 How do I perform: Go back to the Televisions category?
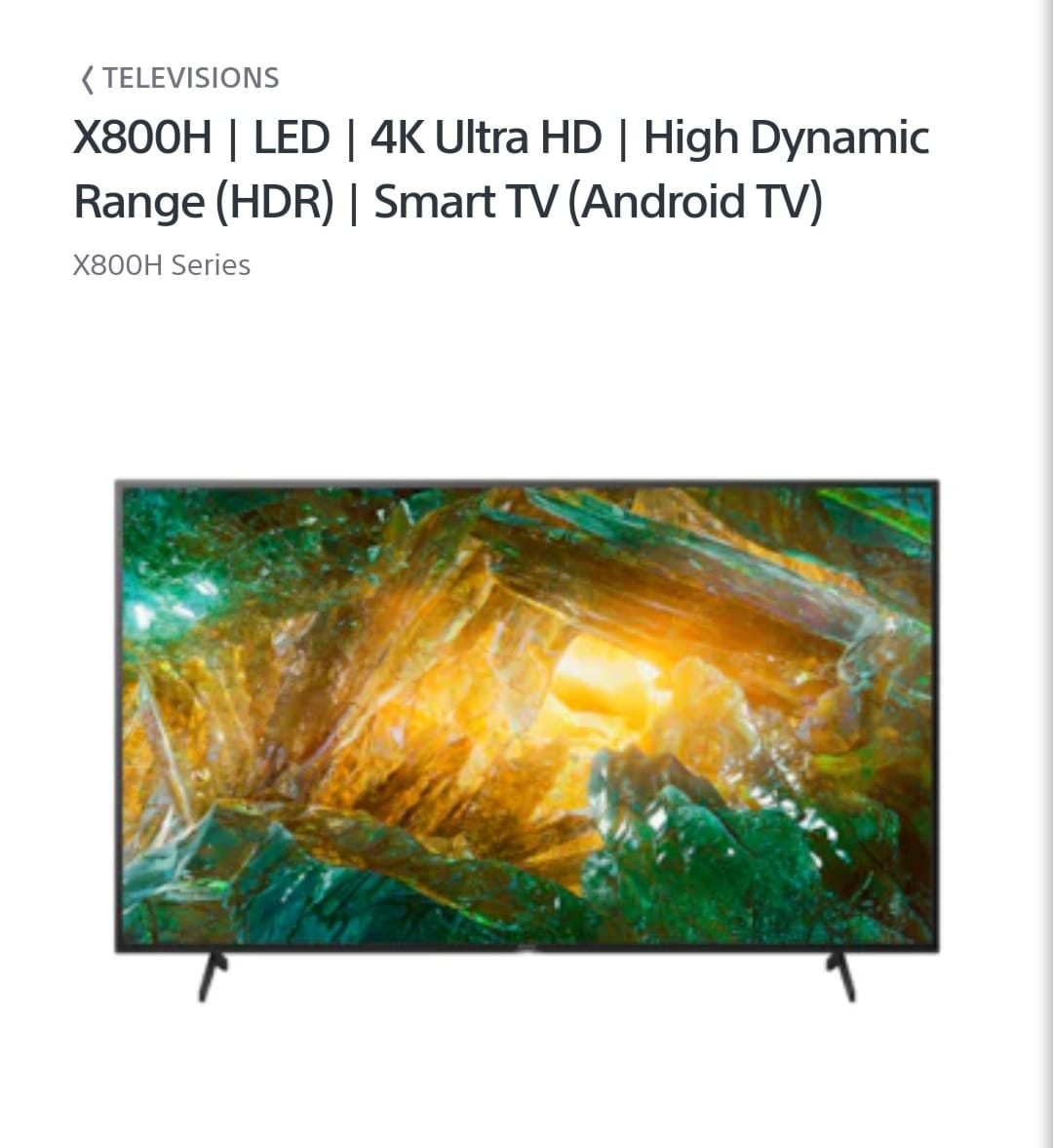click(x=179, y=78)
